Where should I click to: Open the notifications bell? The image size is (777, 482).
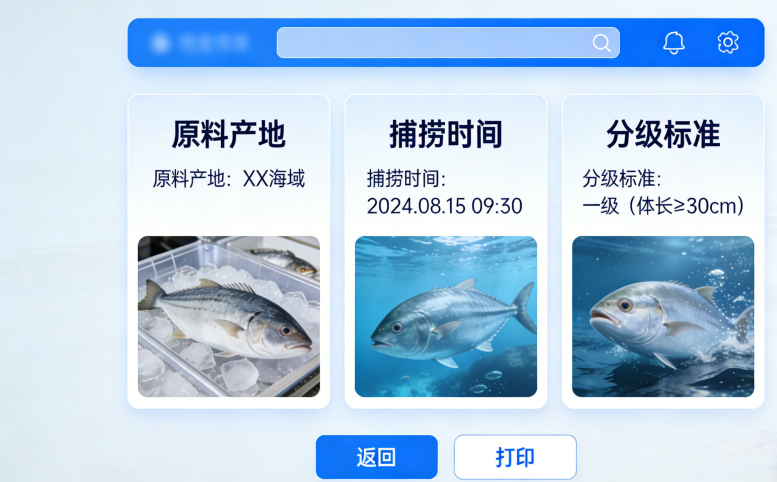(674, 43)
